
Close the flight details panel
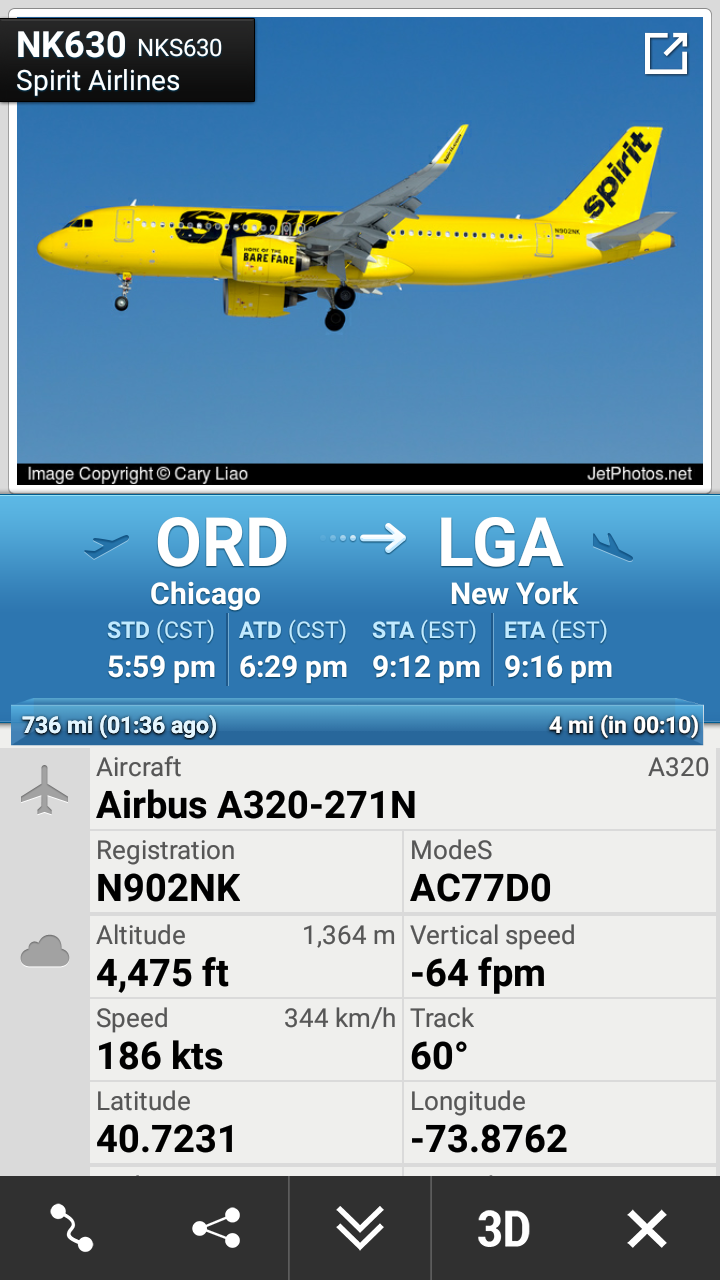[x=646, y=1228]
